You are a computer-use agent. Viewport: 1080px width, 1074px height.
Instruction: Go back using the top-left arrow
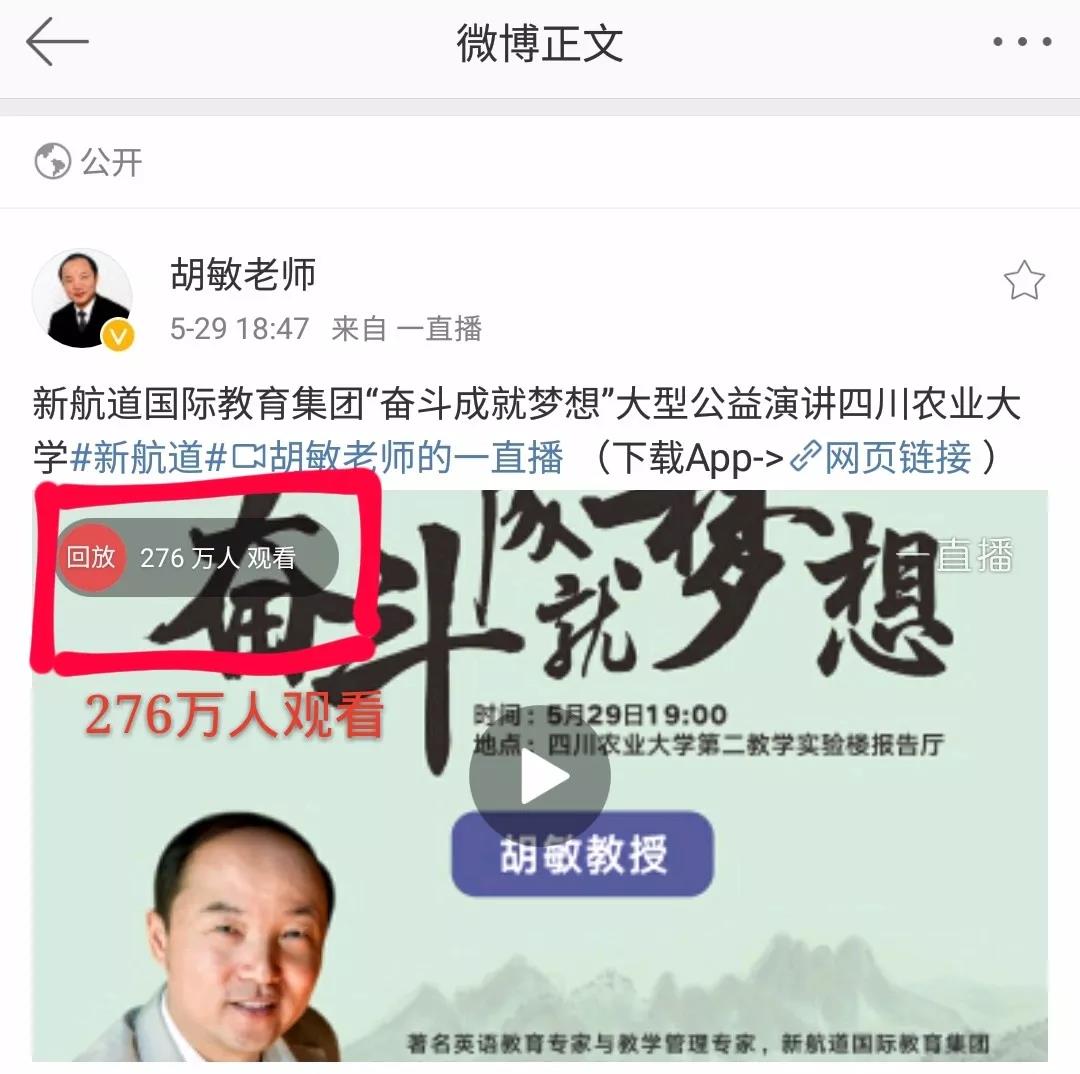(x=57, y=42)
